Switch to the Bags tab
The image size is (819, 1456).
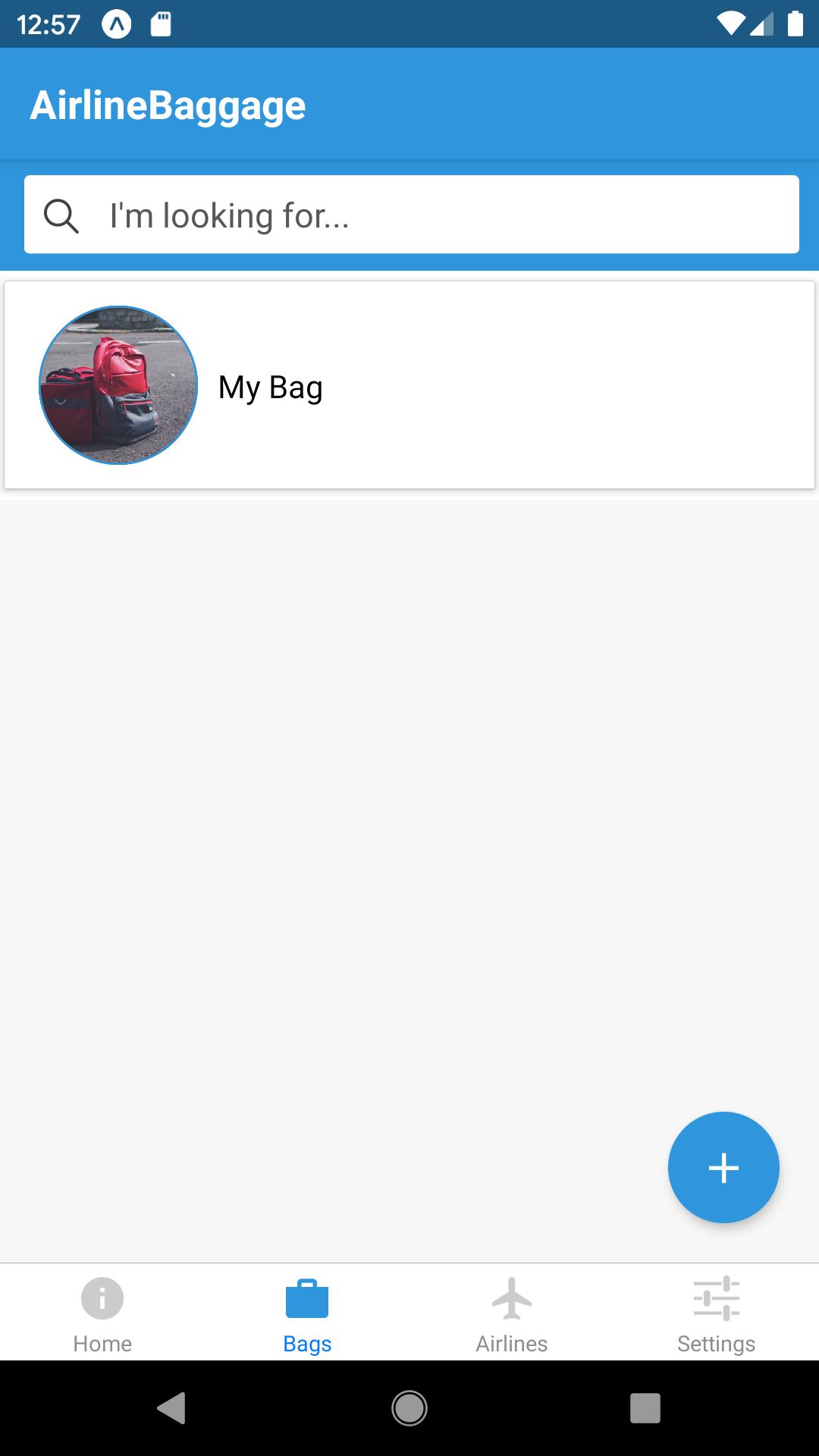tap(306, 1312)
